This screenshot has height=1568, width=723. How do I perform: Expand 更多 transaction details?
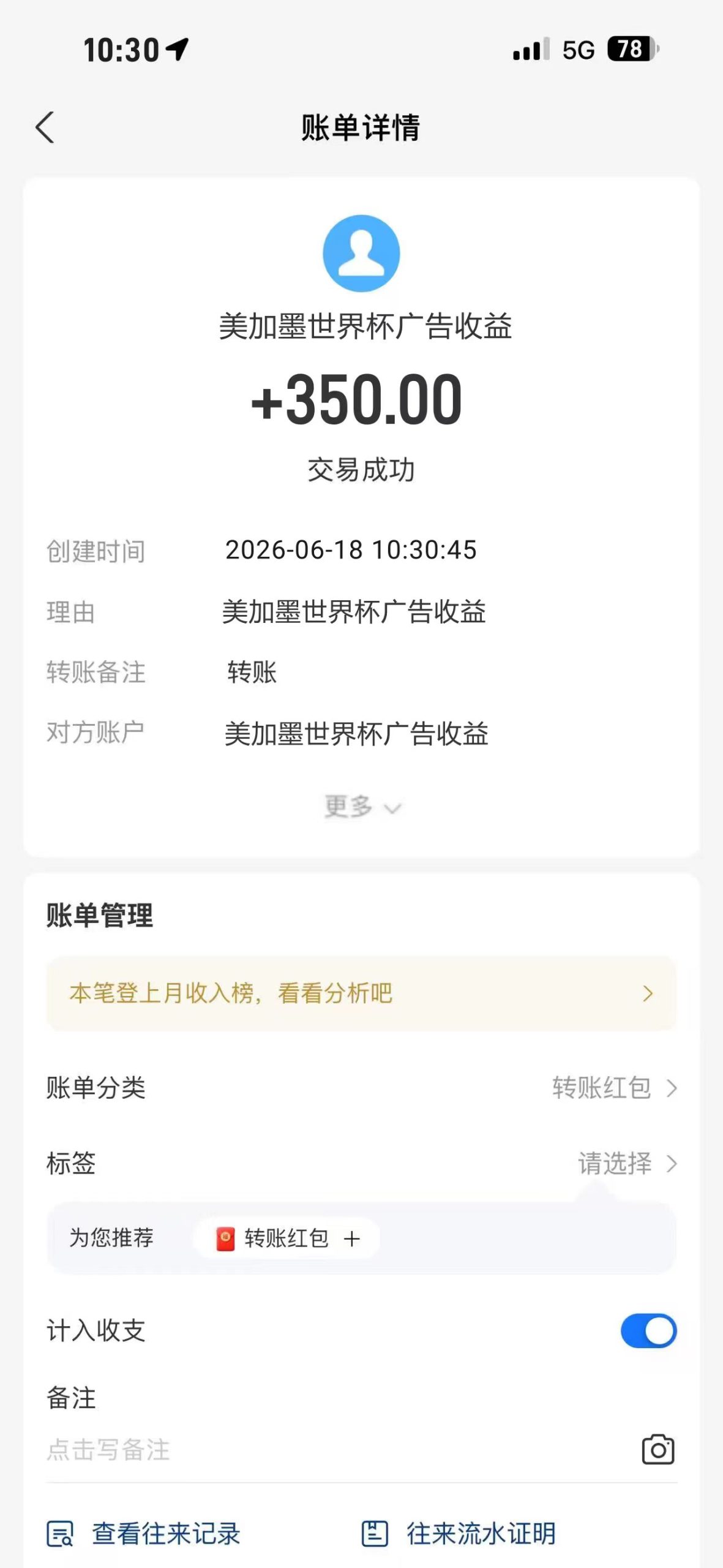point(362,807)
